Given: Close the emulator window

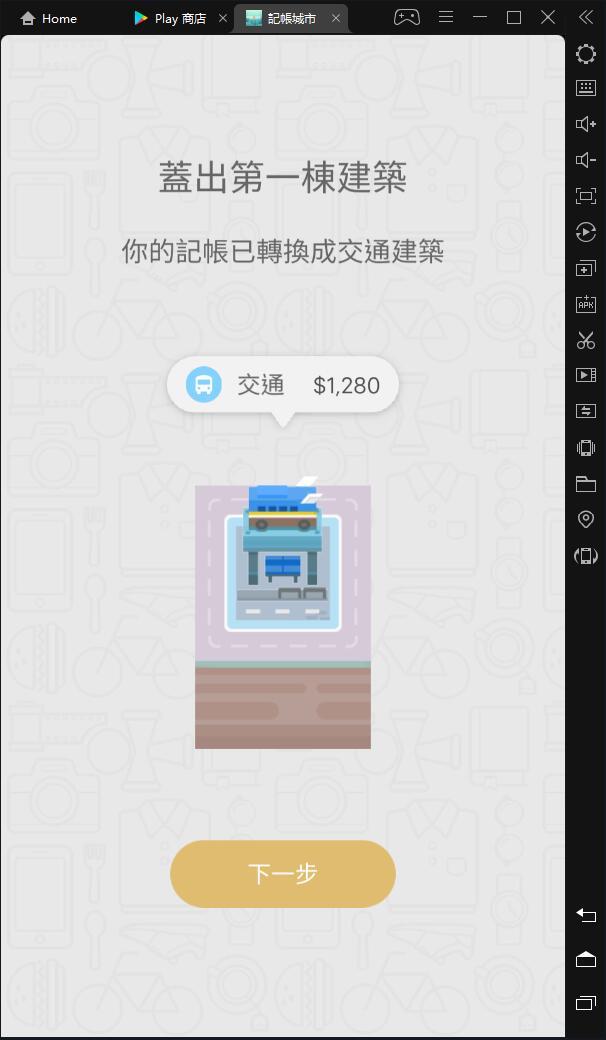Looking at the screenshot, I should point(548,17).
